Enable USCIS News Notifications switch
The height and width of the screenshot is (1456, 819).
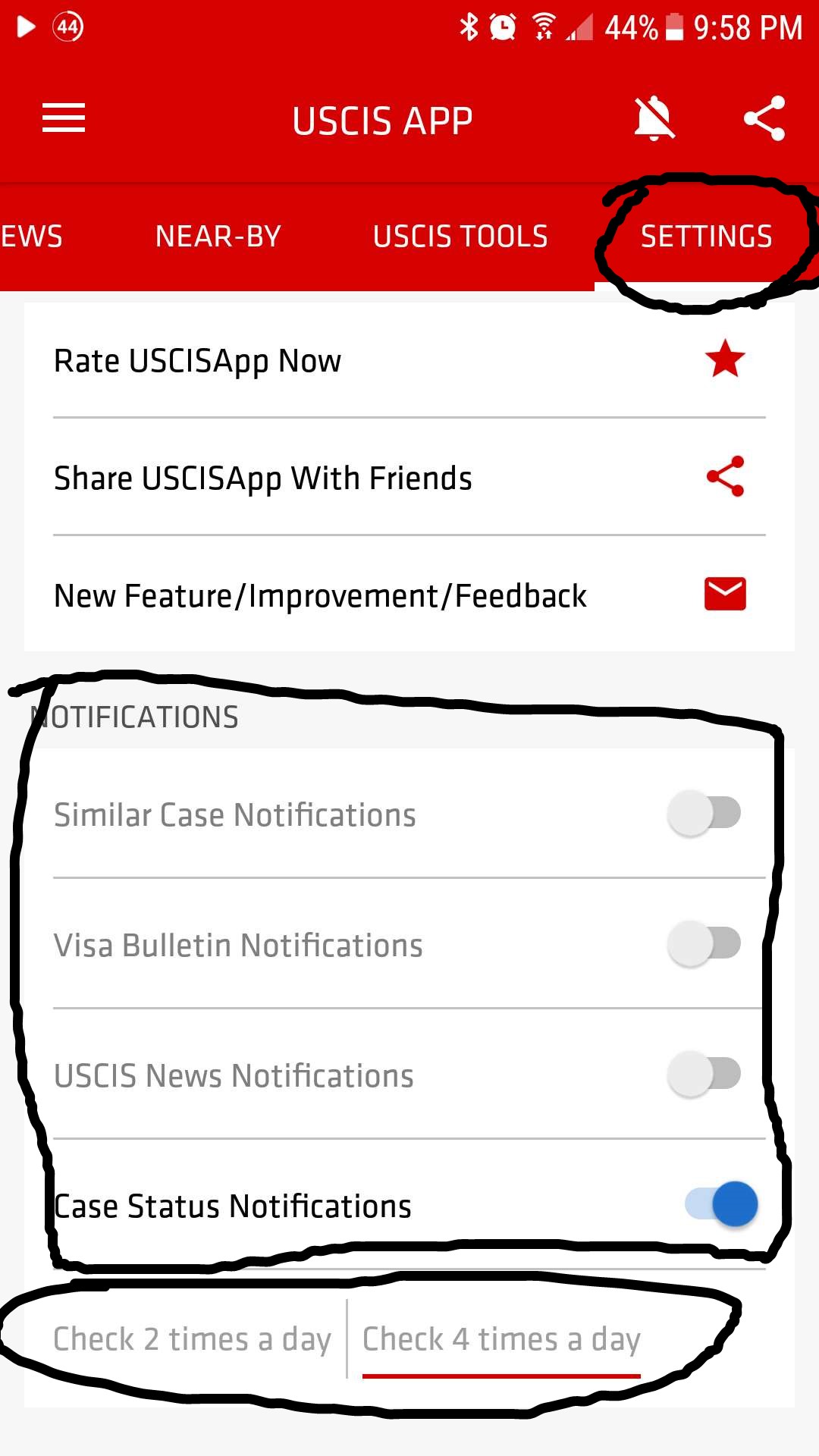click(704, 1075)
